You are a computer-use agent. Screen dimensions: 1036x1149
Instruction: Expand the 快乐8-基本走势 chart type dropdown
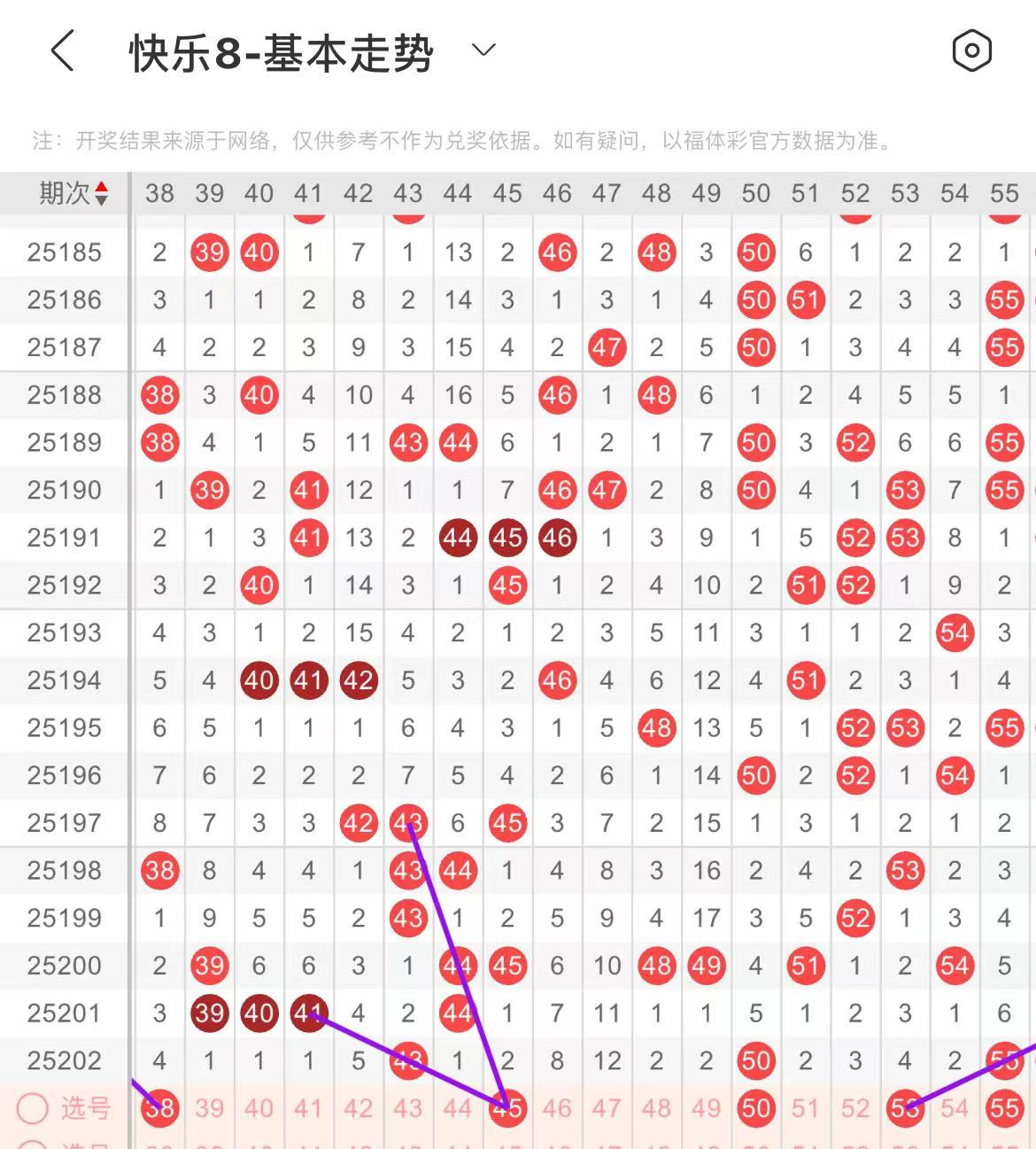pyautogui.click(x=483, y=50)
